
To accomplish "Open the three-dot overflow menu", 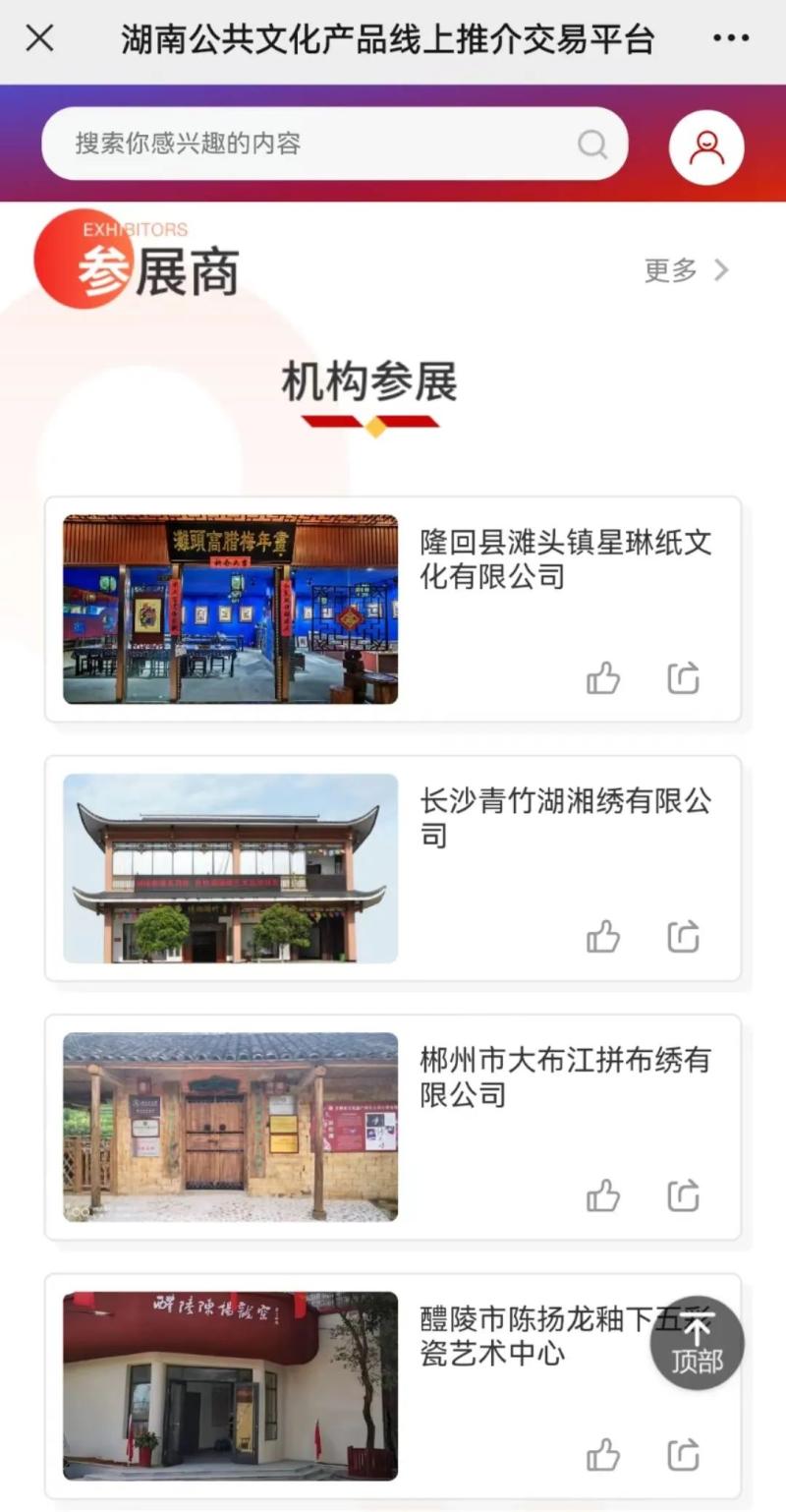I will tap(730, 39).
